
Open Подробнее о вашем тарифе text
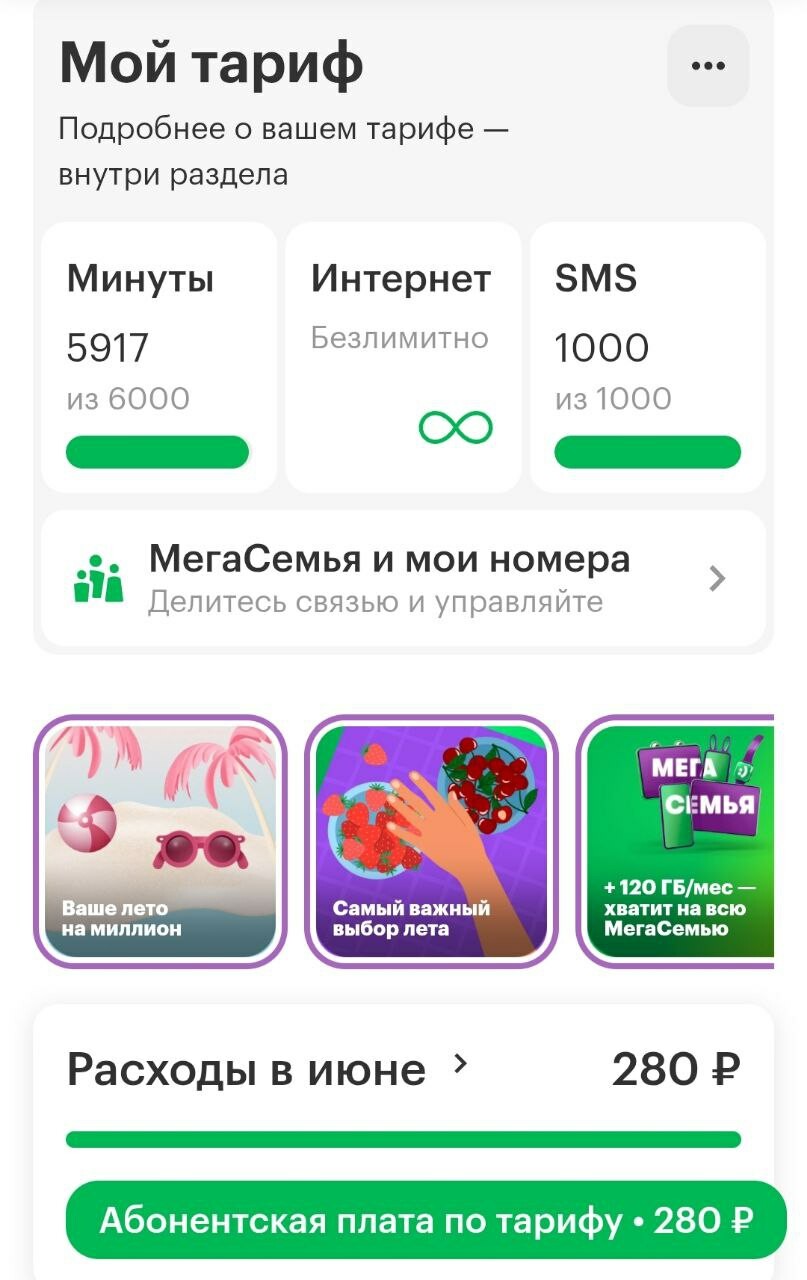[x=283, y=150]
